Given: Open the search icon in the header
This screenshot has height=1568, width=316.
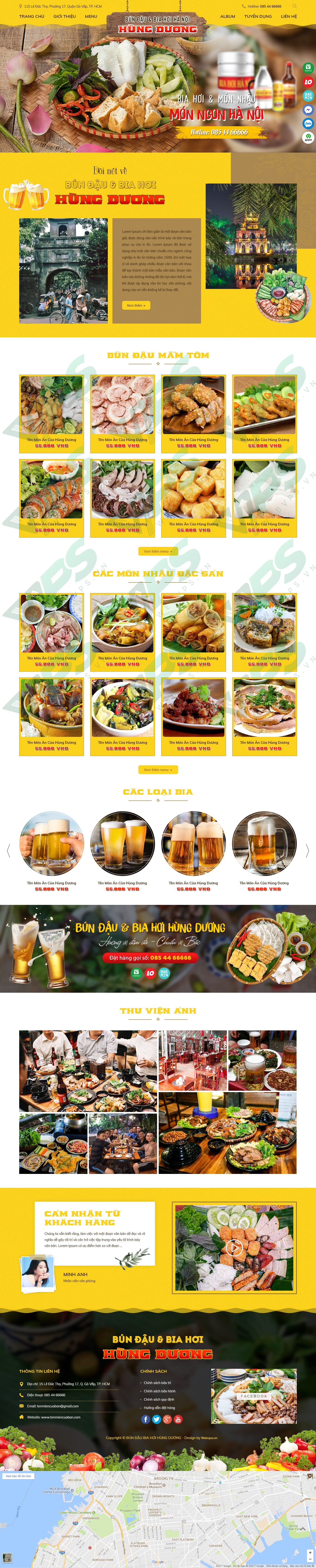Looking at the screenshot, I should click(295, 6).
